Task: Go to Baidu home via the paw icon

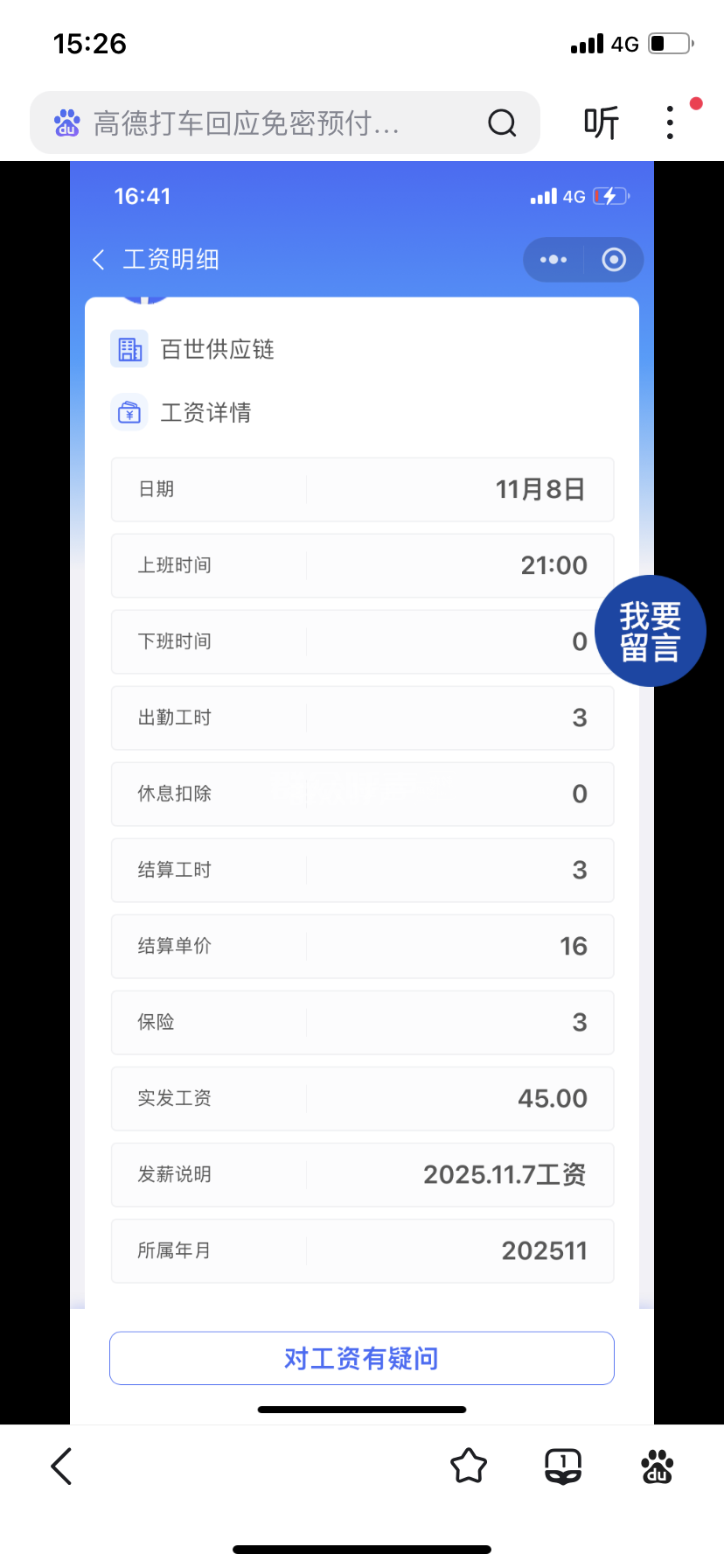Action: point(658,1466)
